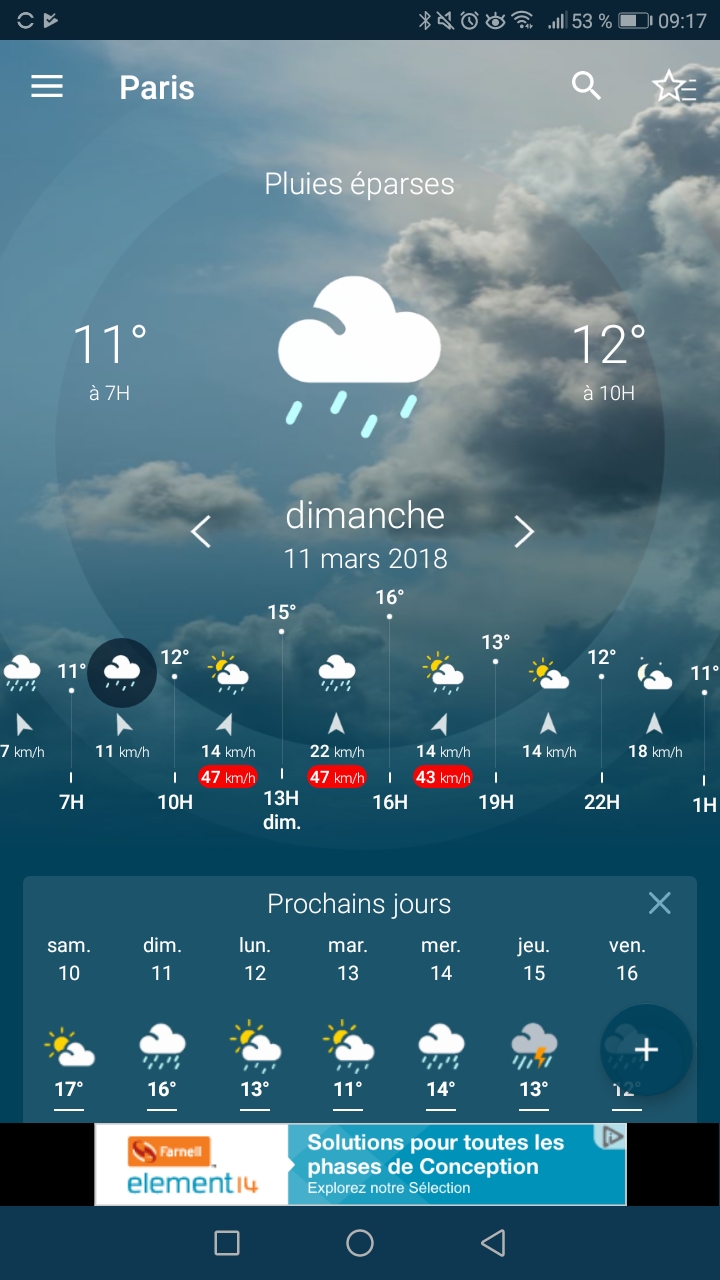
Task: Go to the previous day arrow
Action: 201,531
